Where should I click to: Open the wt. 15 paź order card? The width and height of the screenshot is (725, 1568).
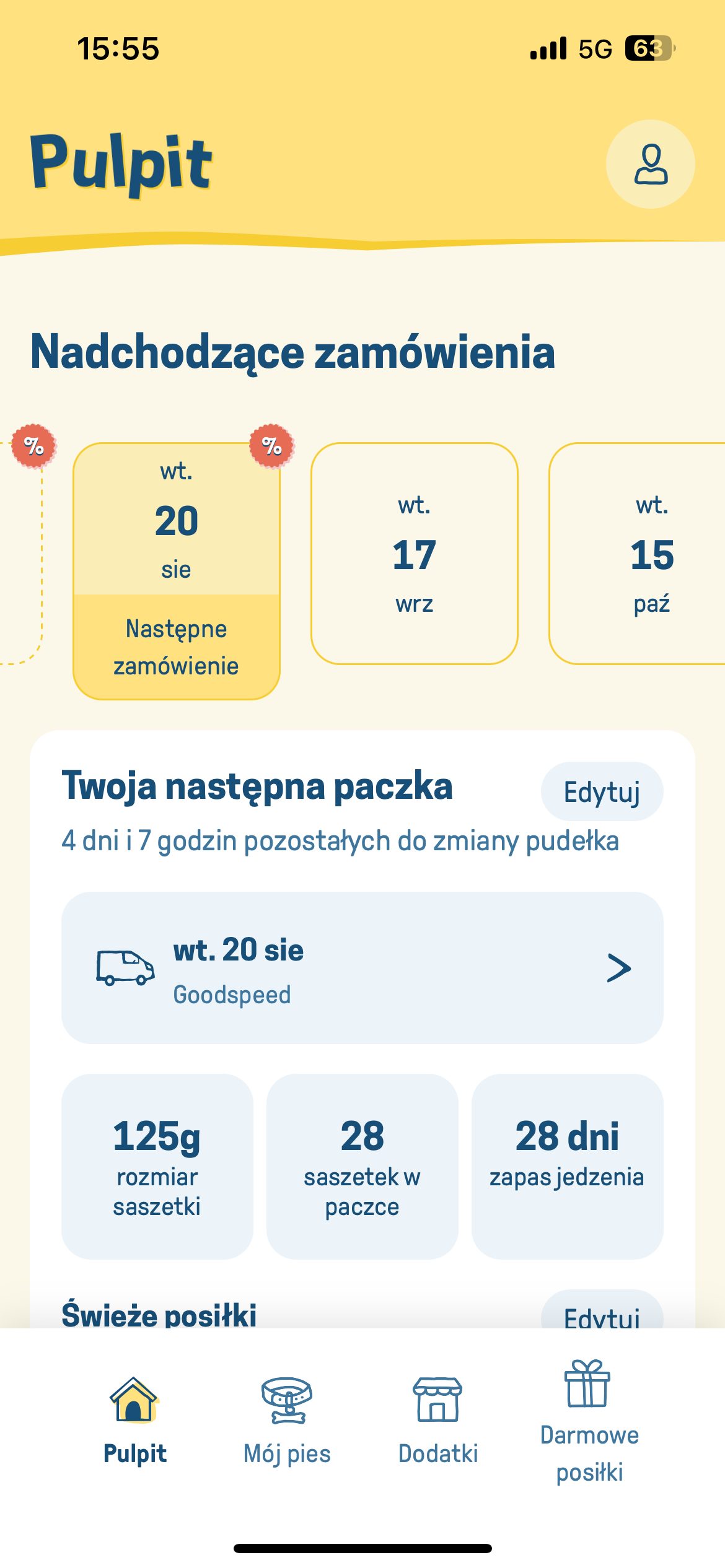tap(644, 553)
